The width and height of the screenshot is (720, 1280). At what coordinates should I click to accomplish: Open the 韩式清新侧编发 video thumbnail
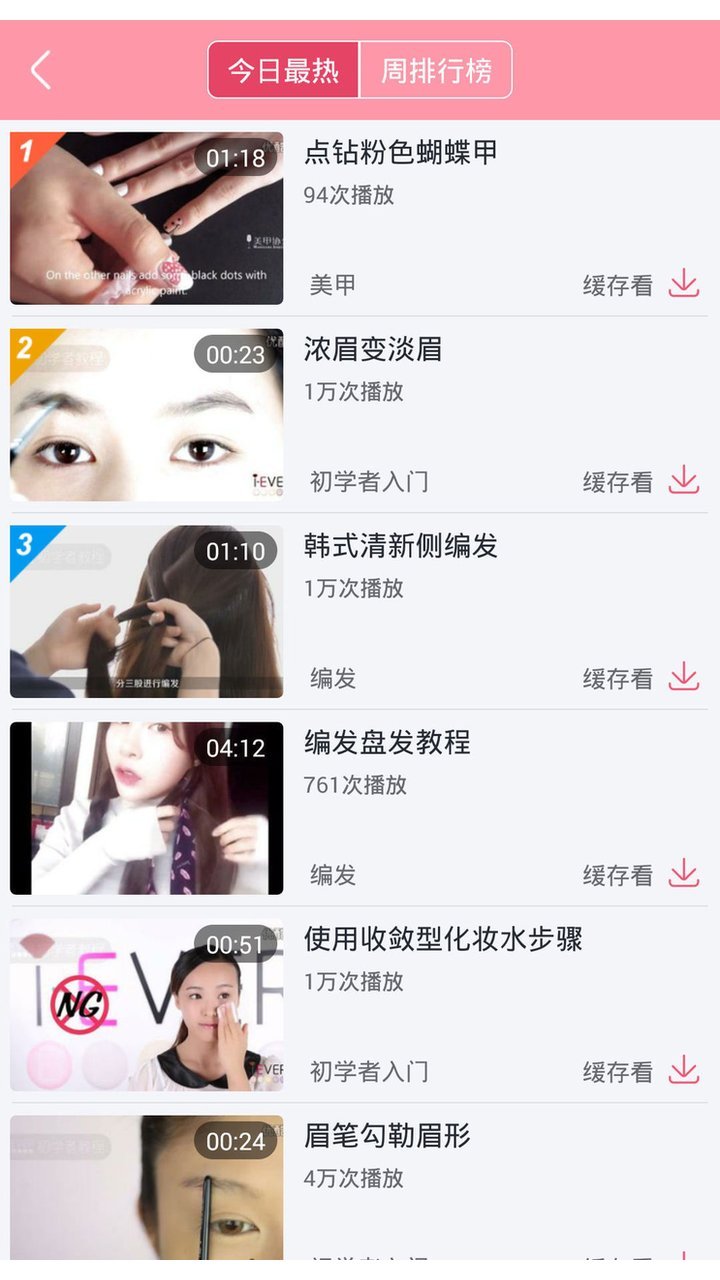click(146, 611)
